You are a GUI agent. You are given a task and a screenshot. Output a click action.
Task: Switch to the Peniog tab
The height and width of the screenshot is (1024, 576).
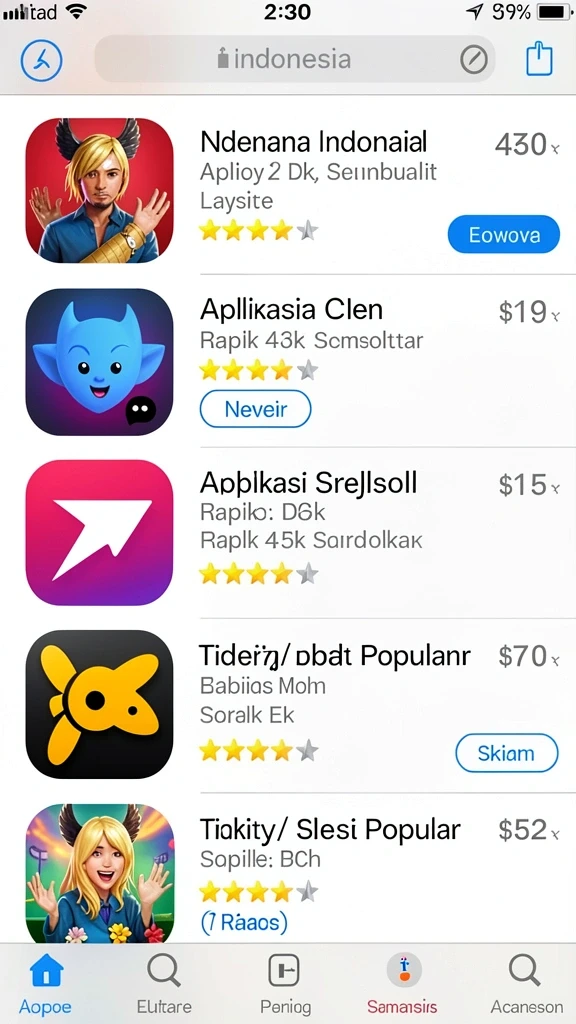(285, 985)
